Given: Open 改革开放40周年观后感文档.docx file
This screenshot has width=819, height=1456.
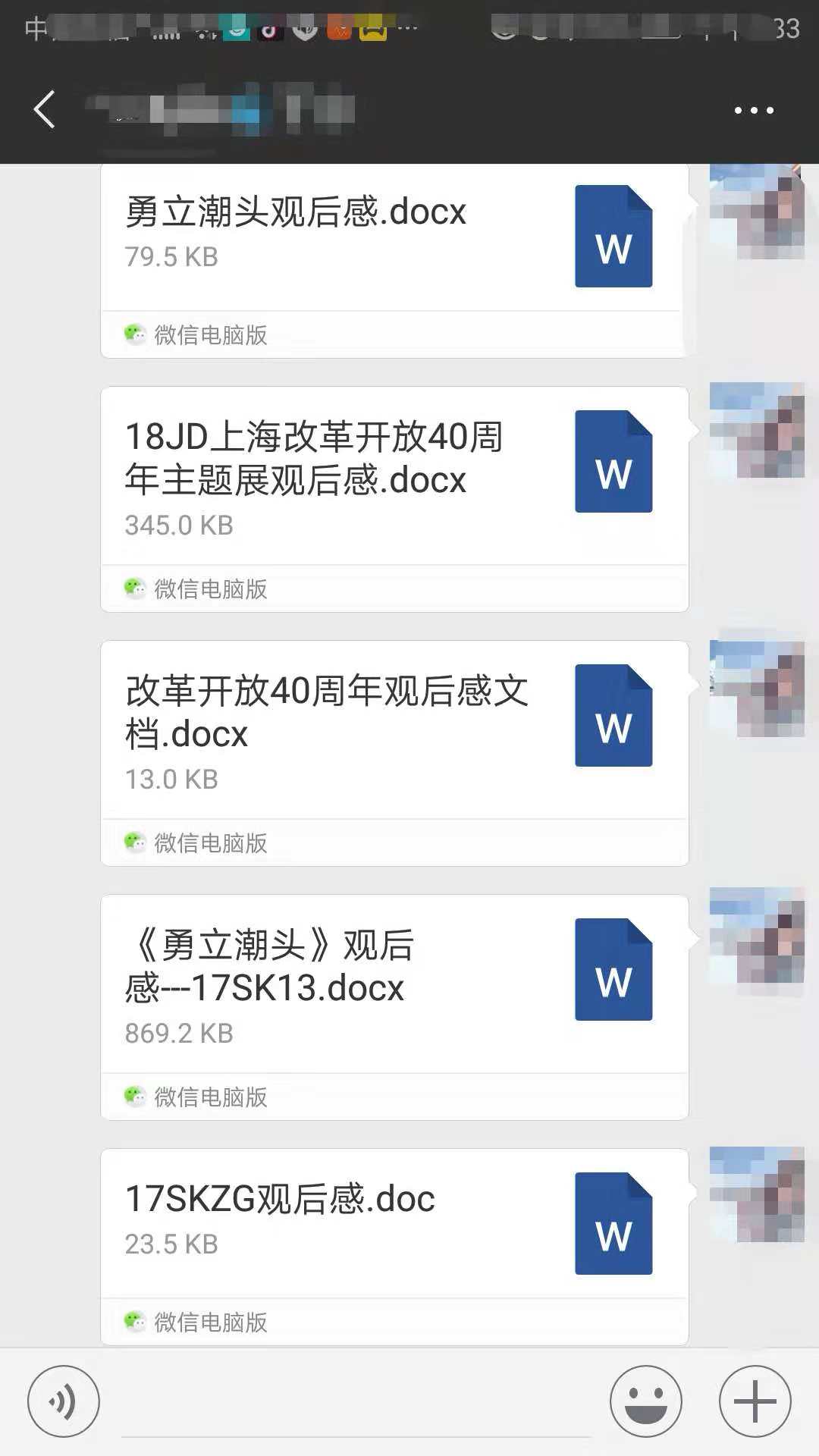Looking at the screenshot, I should click(394, 730).
